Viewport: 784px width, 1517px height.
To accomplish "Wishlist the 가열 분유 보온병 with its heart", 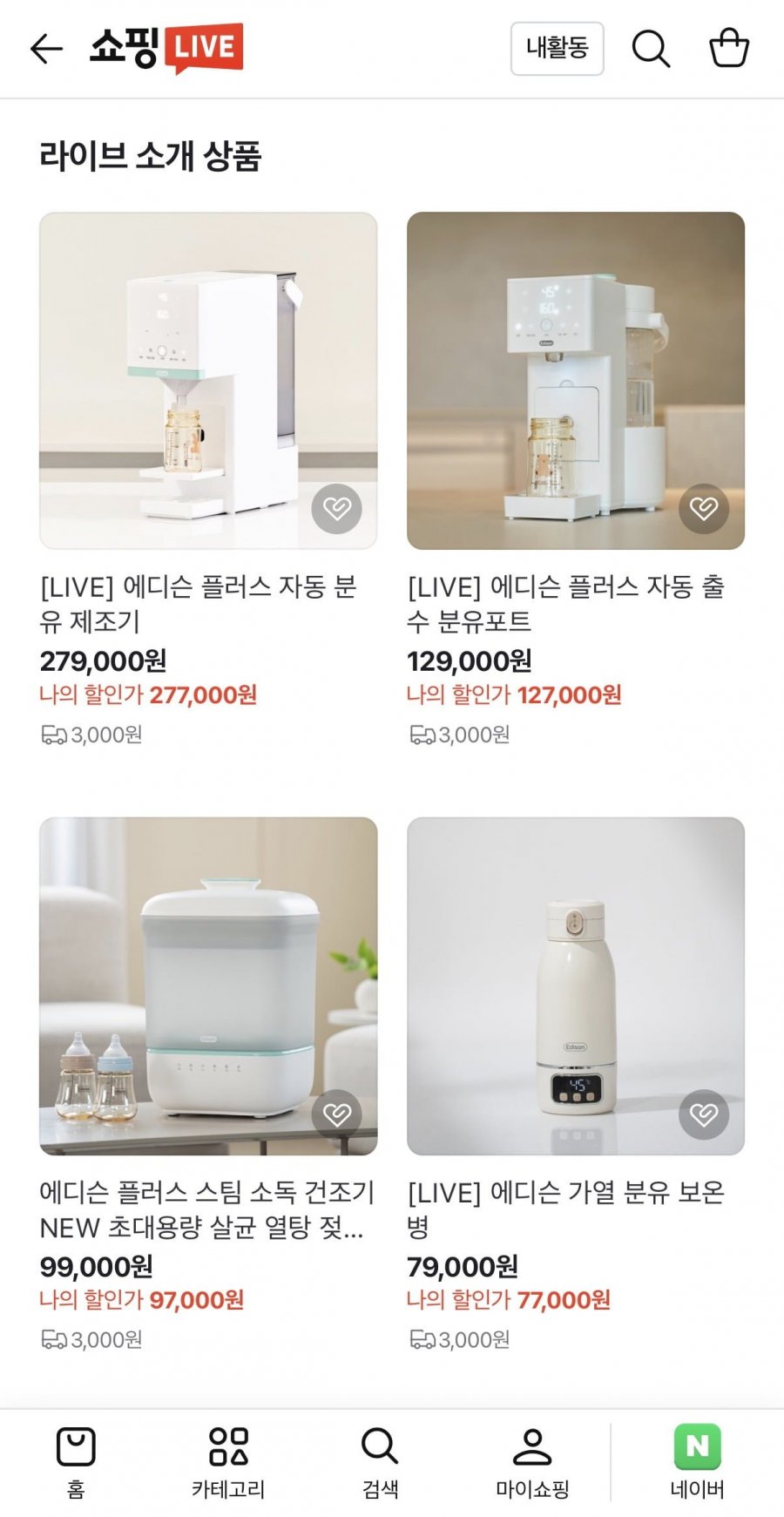I will coord(704,1114).
